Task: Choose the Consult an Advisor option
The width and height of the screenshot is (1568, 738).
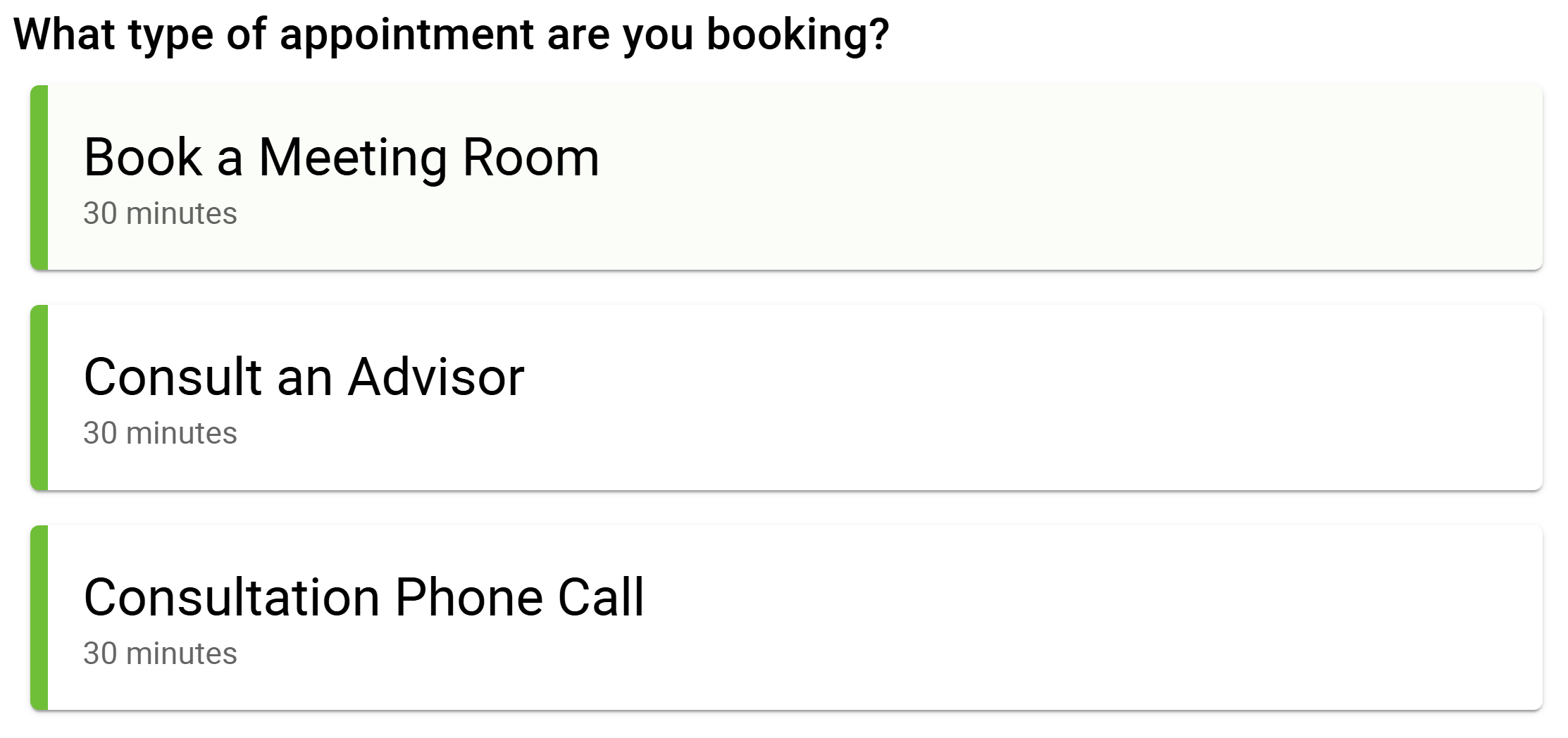Action: pos(786,397)
